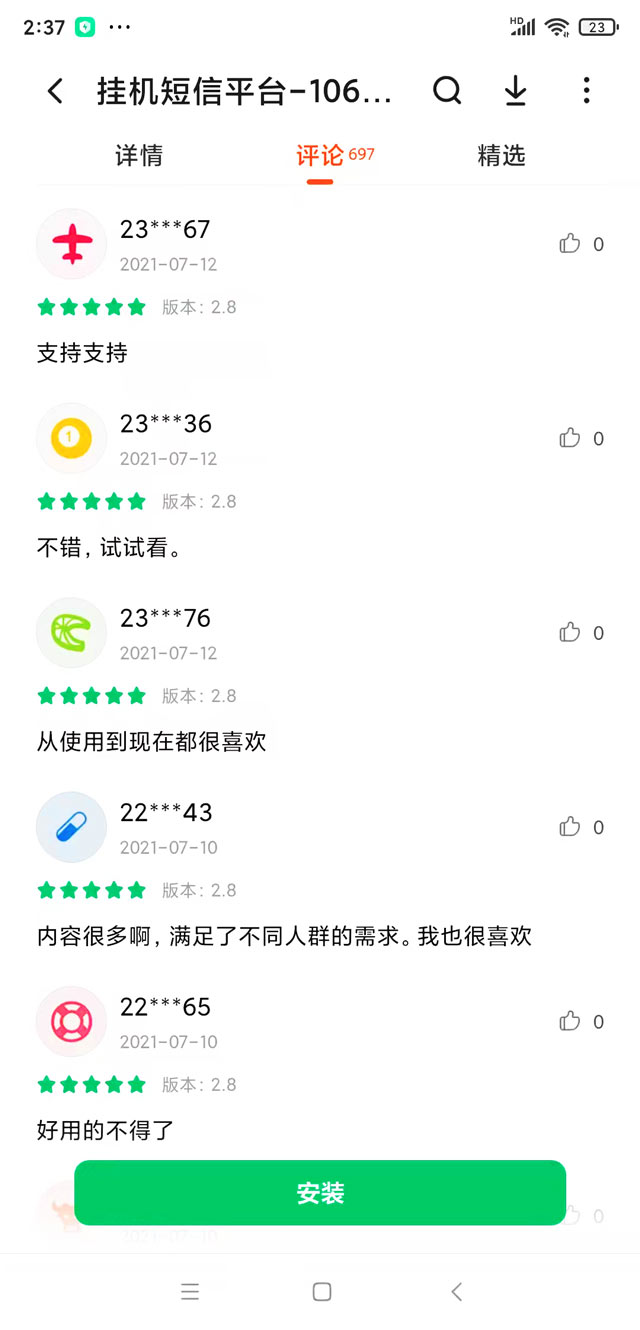This screenshot has height=1330, width=640.
Task: Go to the home screen
Action: click(x=321, y=1292)
